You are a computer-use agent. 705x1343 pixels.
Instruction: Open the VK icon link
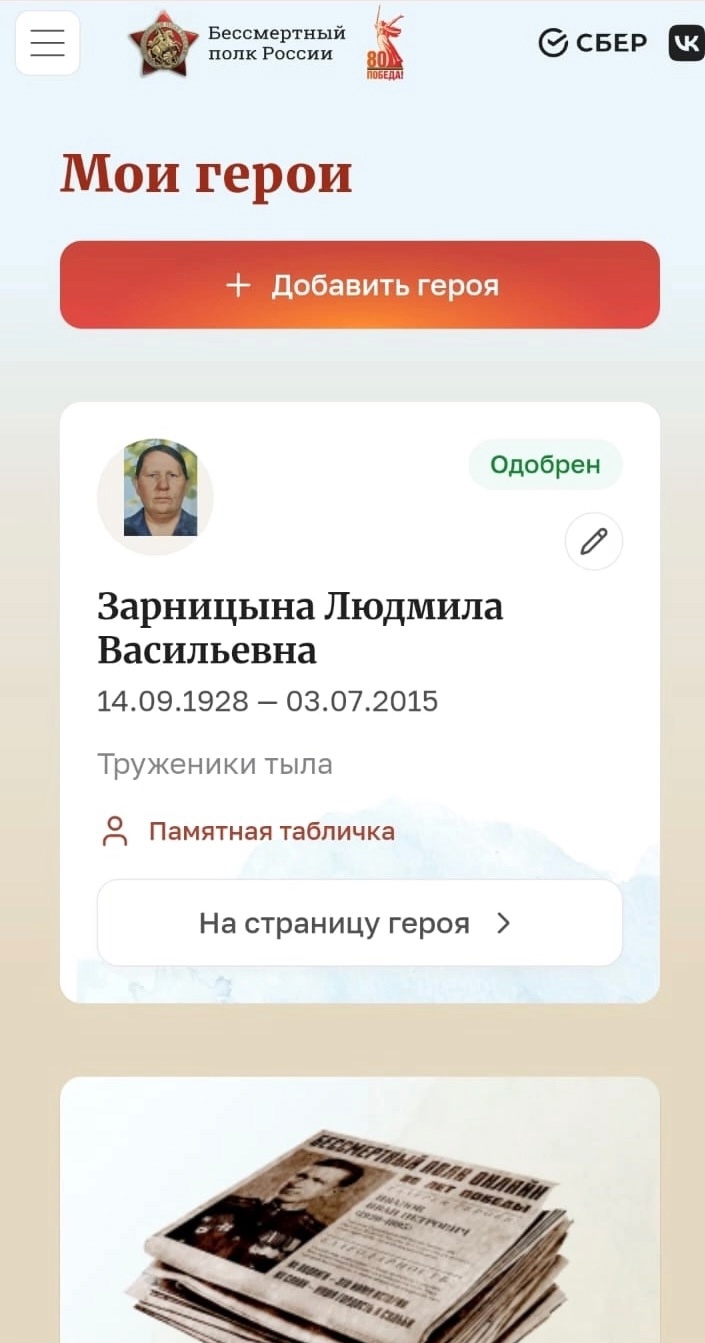[687, 43]
